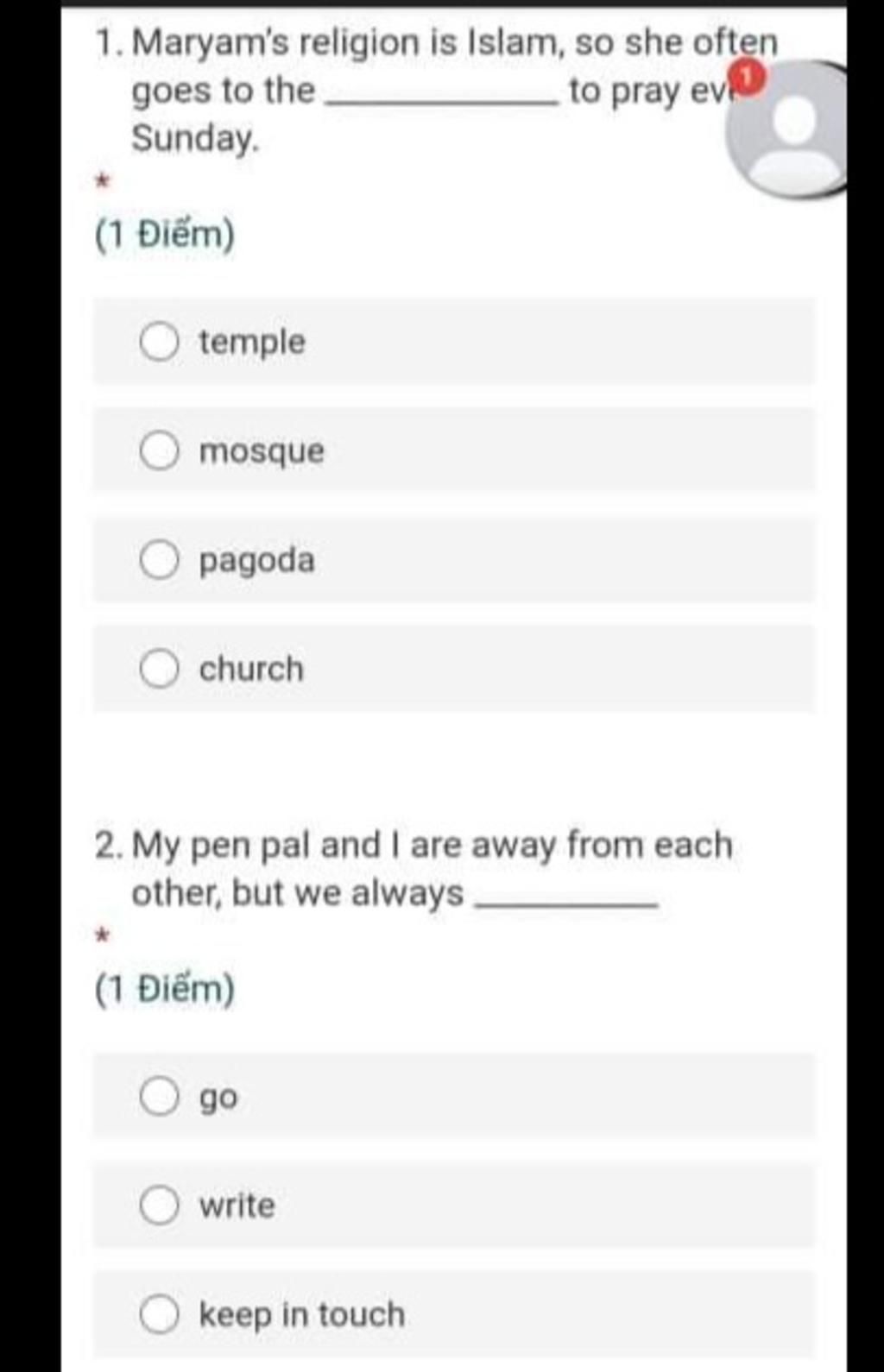Select the write option

(x=160, y=1205)
